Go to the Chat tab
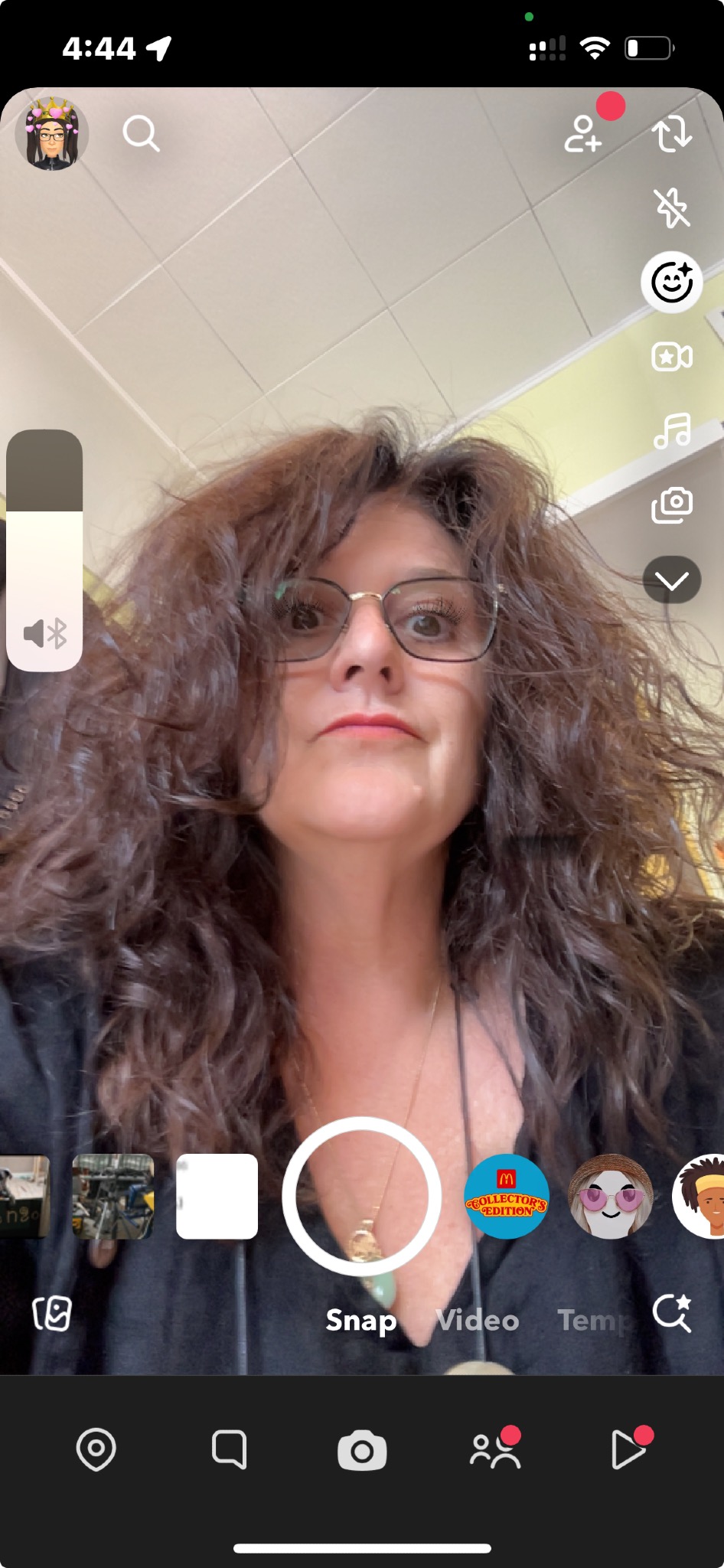 click(229, 1449)
